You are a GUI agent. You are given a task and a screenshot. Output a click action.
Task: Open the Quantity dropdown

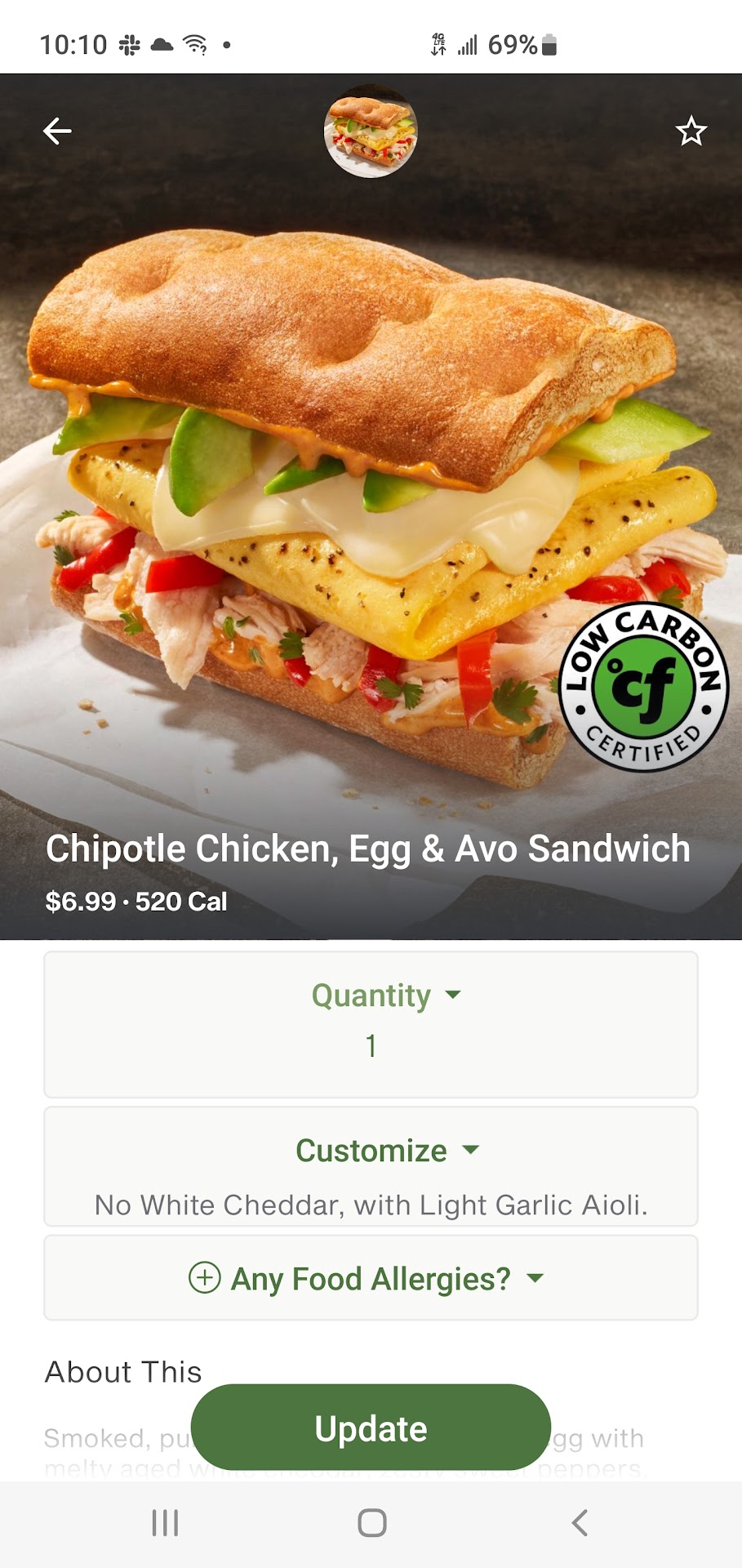coord(371,996)
